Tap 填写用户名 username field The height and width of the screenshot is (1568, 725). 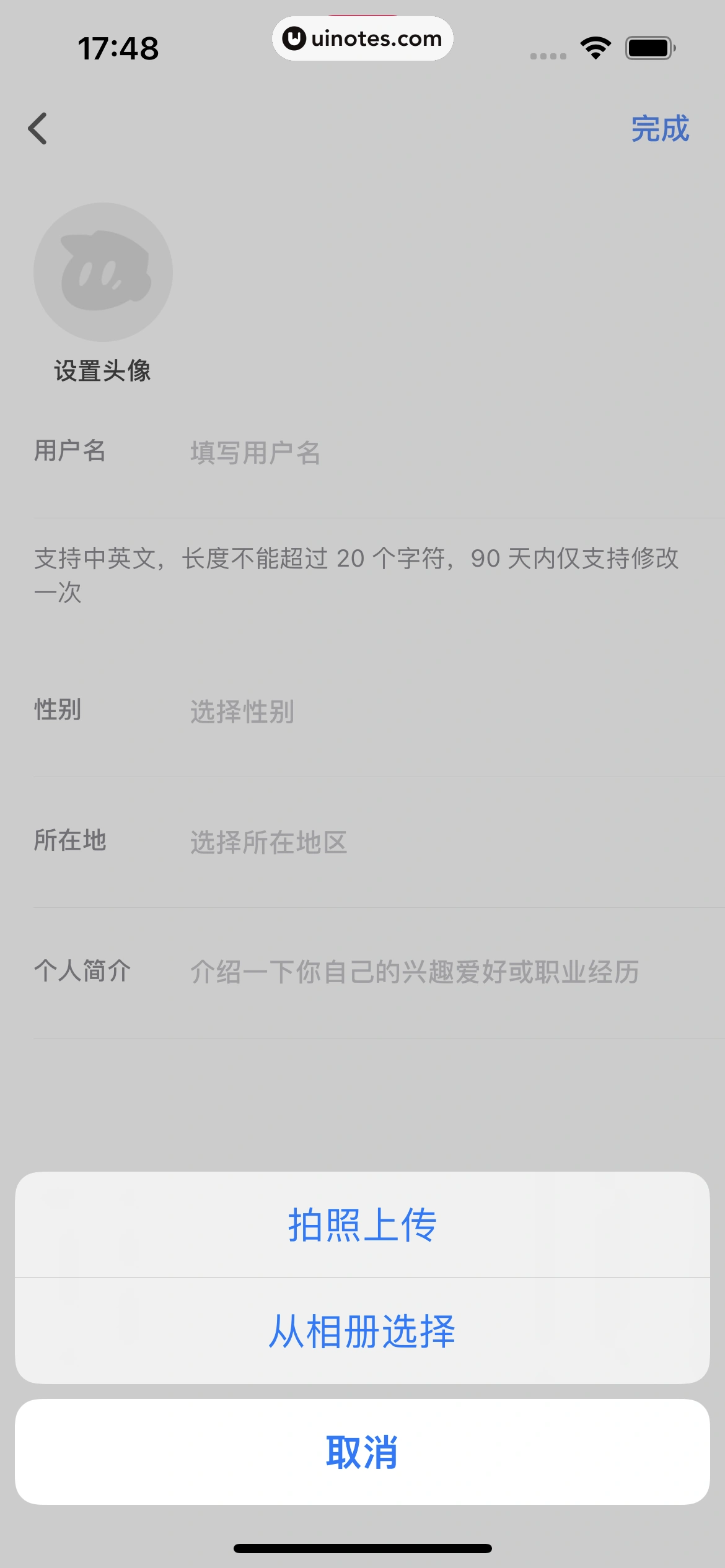[255, 454]
